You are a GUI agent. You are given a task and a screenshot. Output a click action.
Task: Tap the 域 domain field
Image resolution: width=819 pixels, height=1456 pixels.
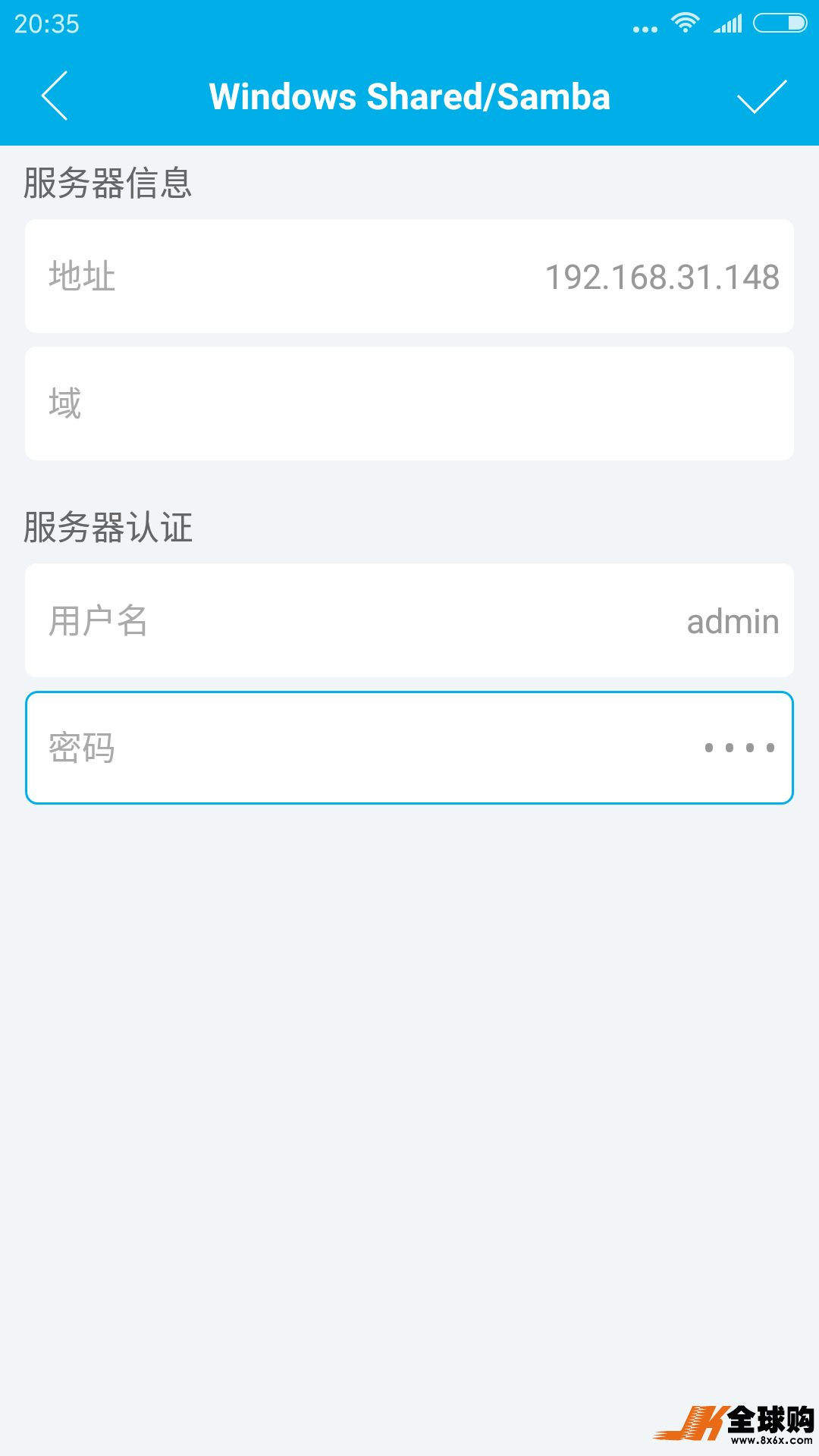(x=409, y=403)
